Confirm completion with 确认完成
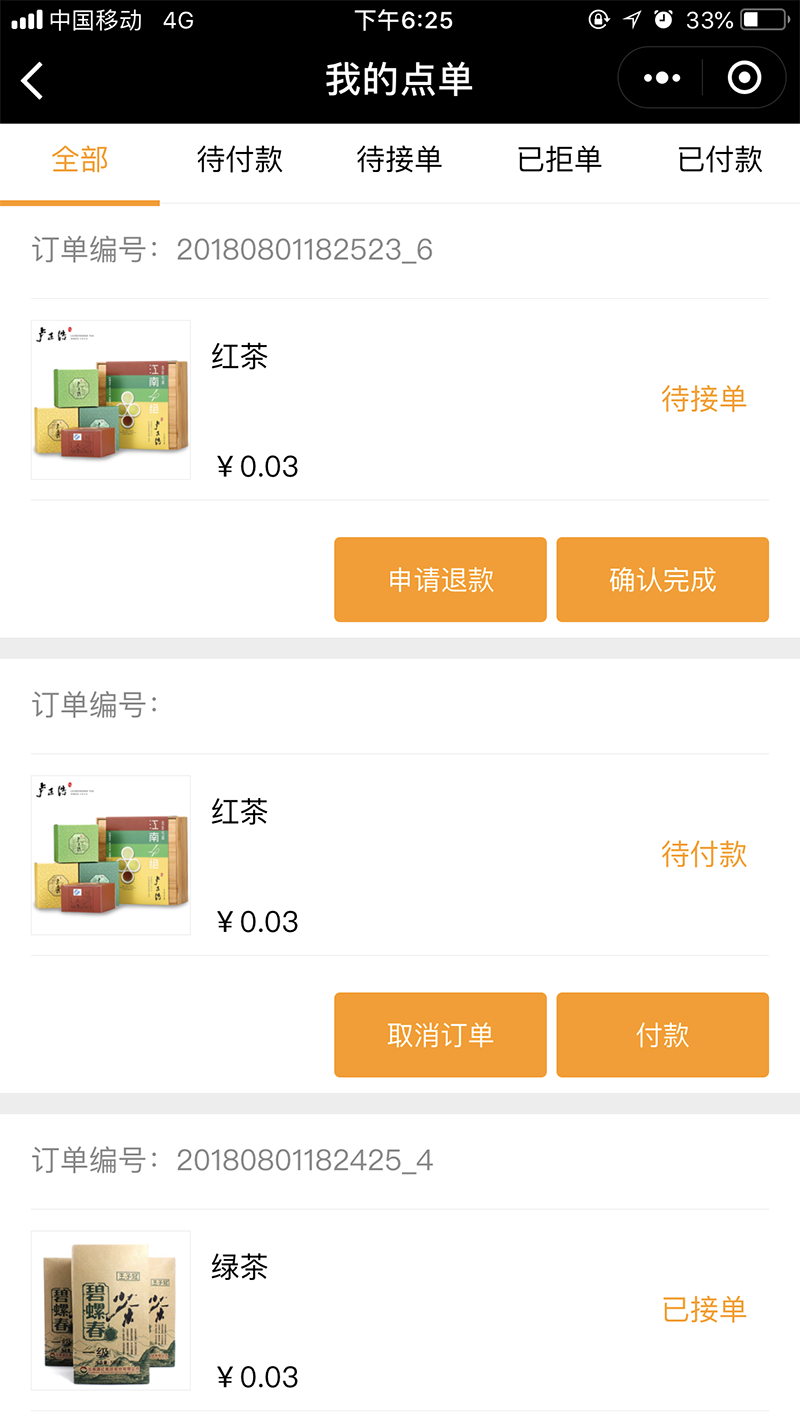This screenshot has height=1422, width=800. coord(662,580)
